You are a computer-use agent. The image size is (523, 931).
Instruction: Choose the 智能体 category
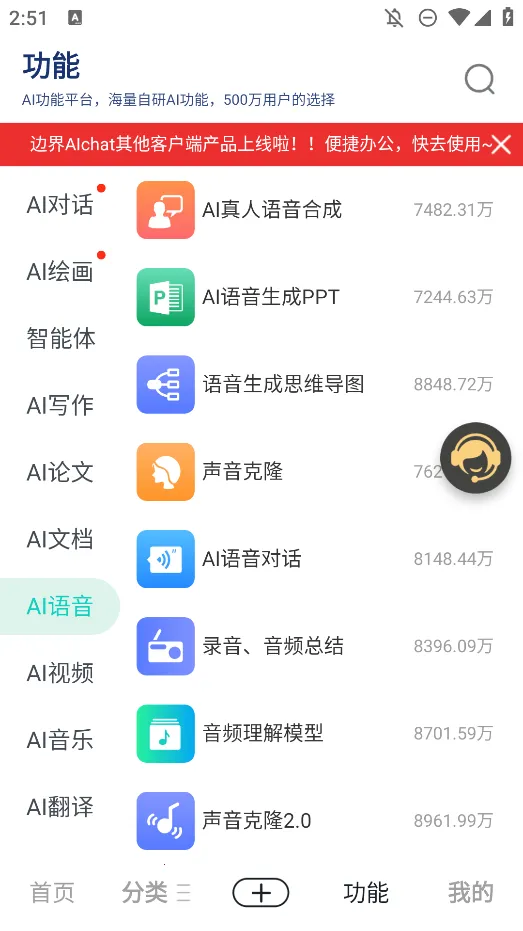(x=60, y=338)
